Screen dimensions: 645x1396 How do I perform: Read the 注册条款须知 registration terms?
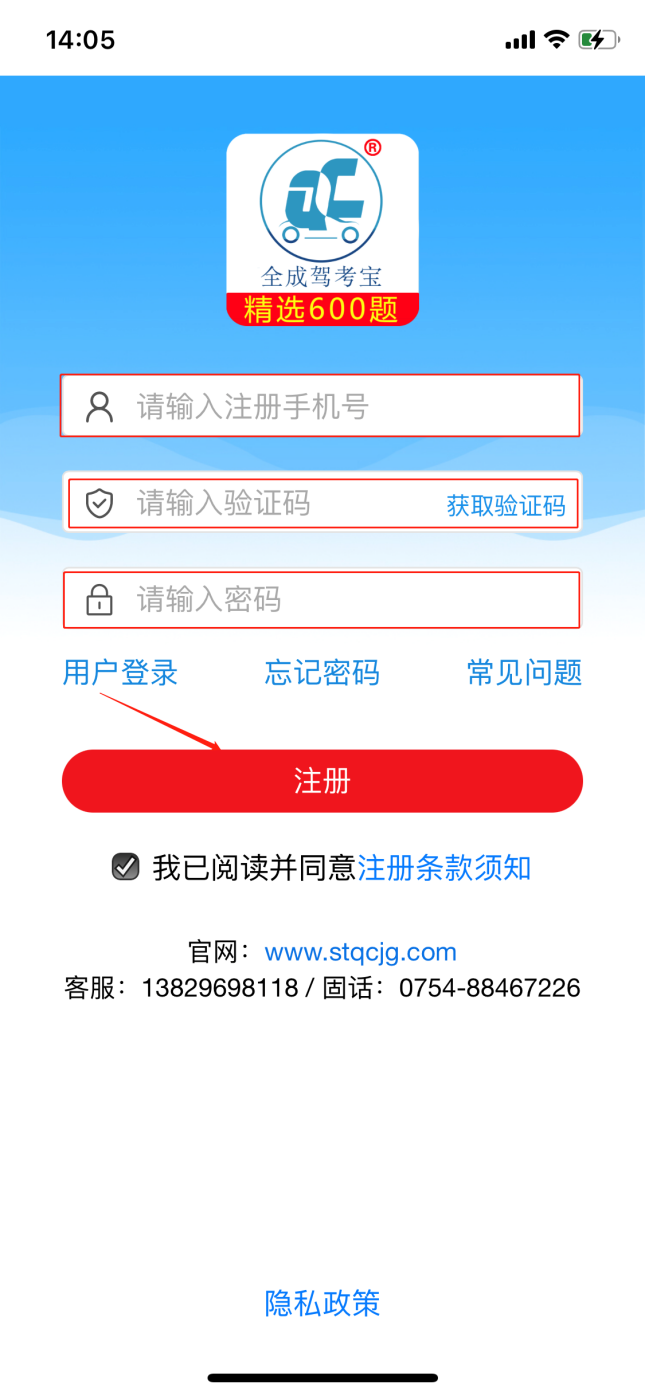[444, 868]
